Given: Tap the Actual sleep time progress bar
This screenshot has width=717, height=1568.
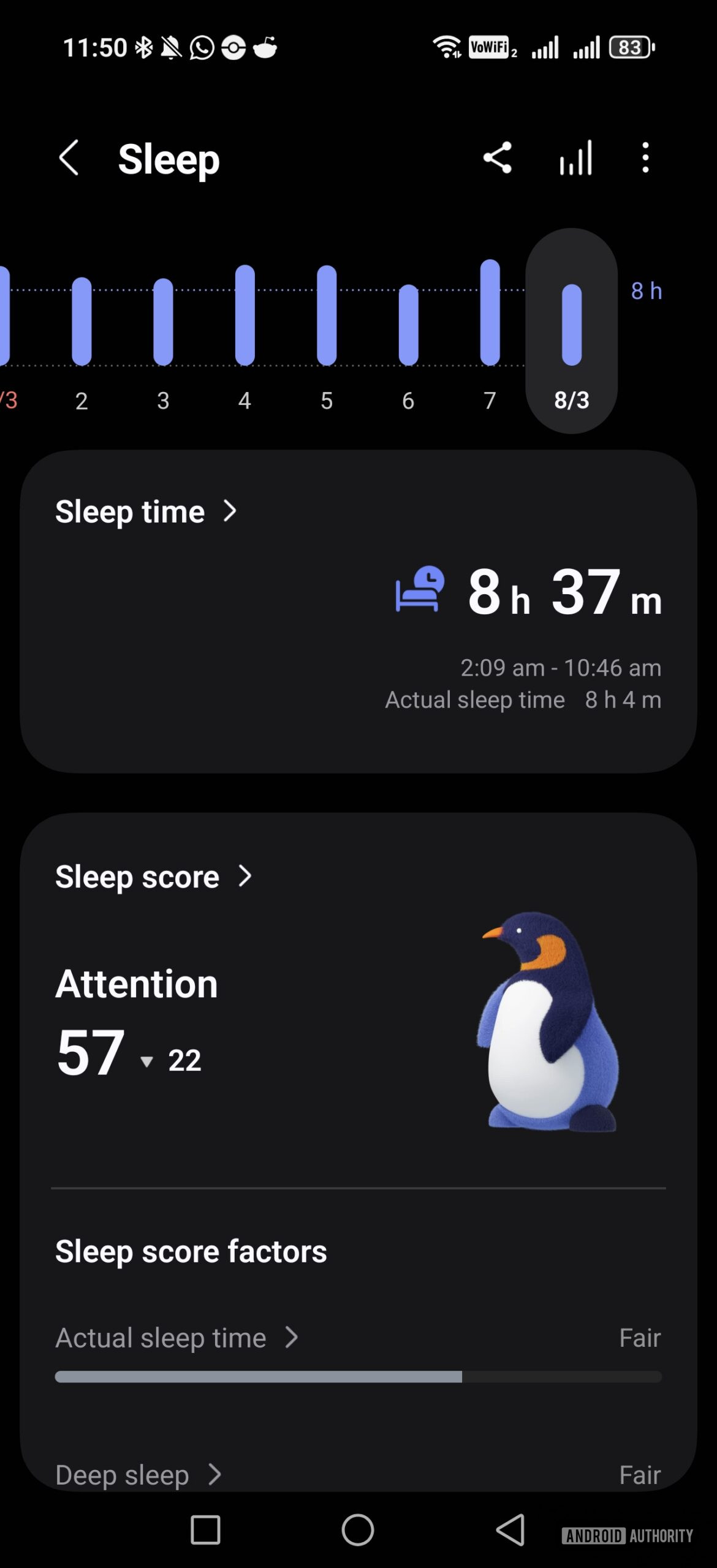Looking at the screenshot, I should tap(358, 1378).
